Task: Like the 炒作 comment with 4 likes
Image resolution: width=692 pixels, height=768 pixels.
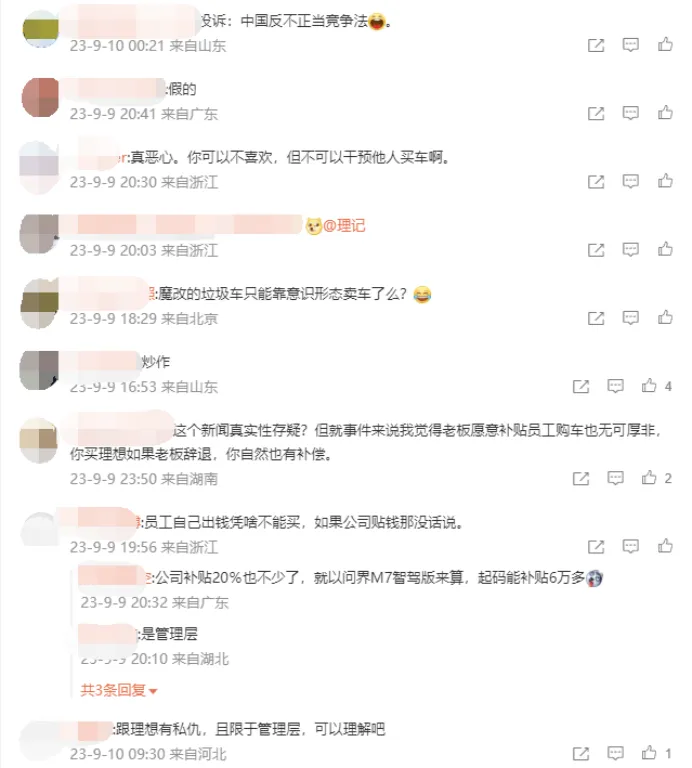Action: pos(650,386)
